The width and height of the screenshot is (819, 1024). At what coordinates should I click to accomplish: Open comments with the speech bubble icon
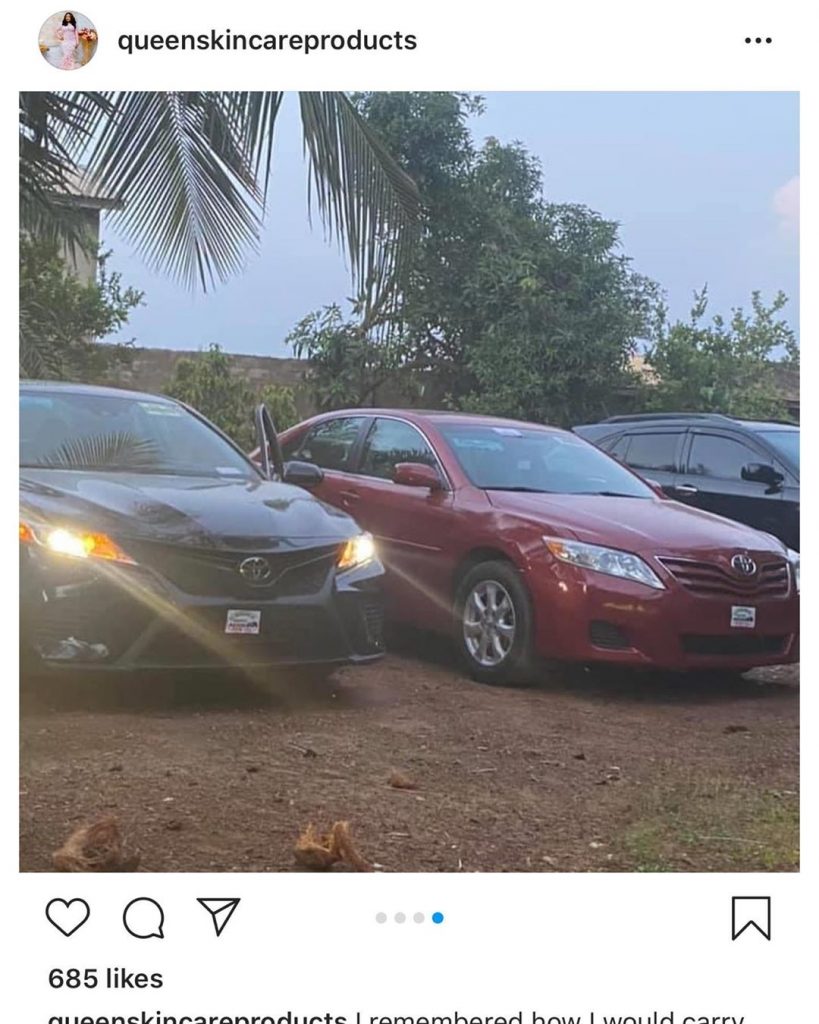143,917
